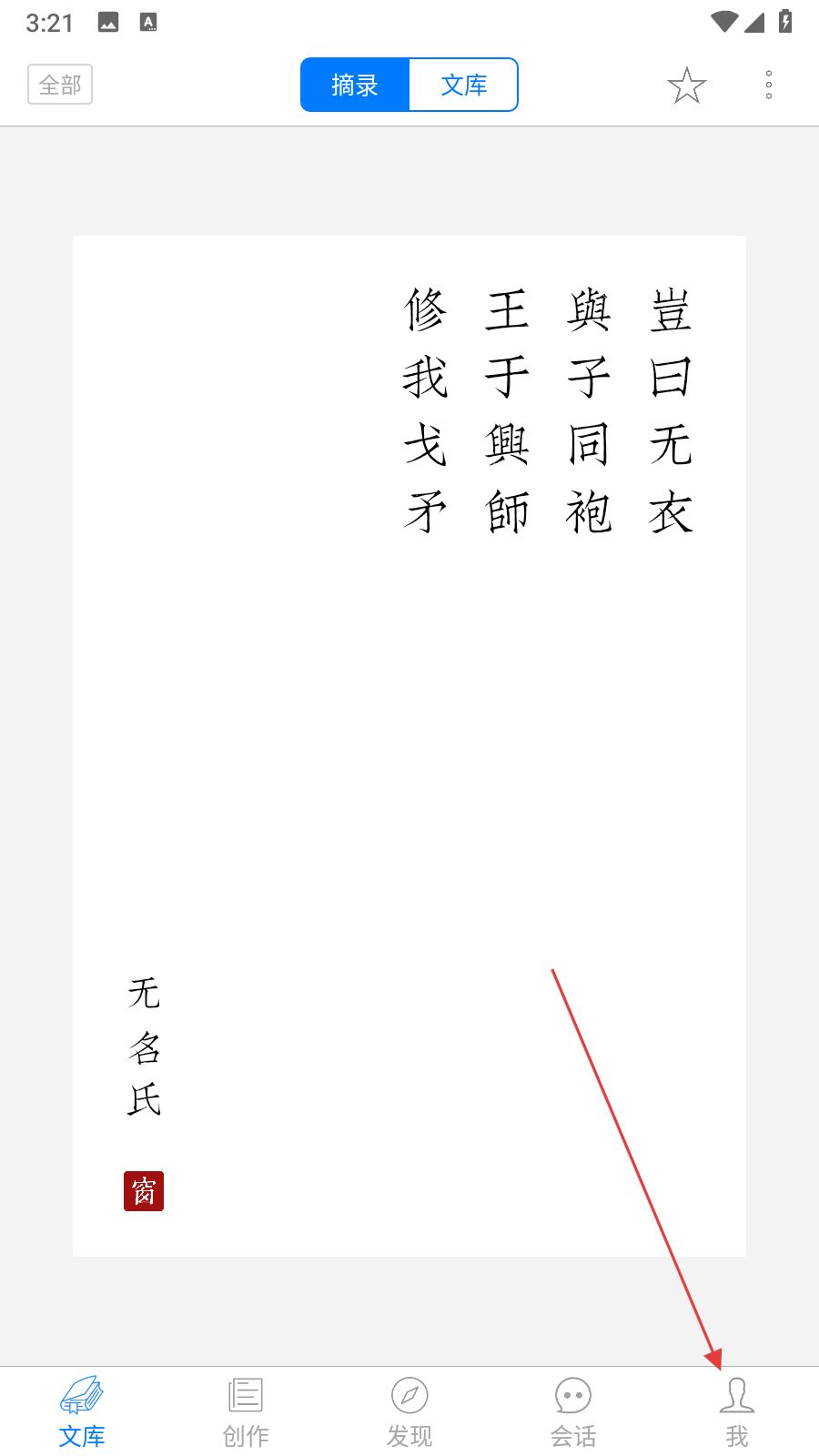This screenshot has height=1456, width=819.
Task: Open the 发现 tab
Action: click(409, 1411)
